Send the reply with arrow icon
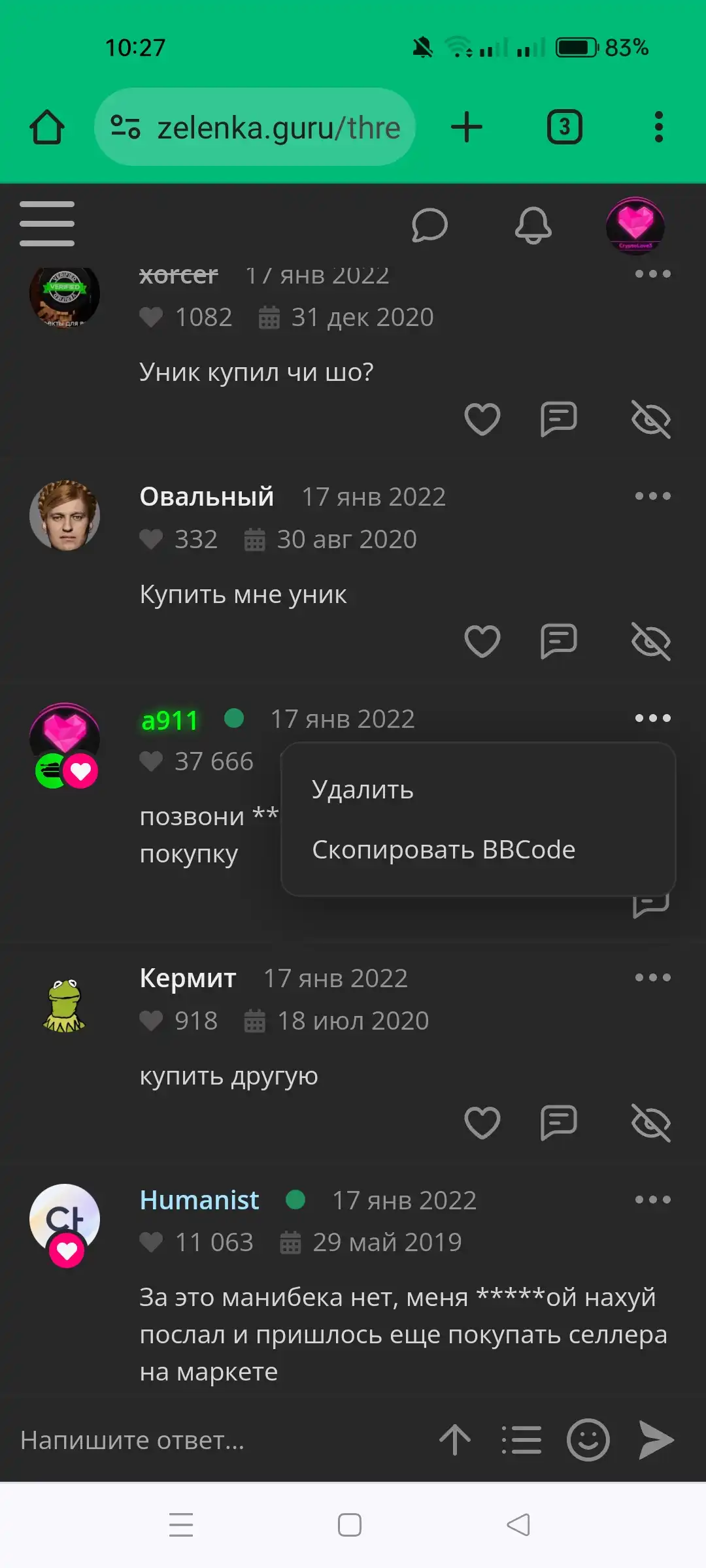 656,1440
